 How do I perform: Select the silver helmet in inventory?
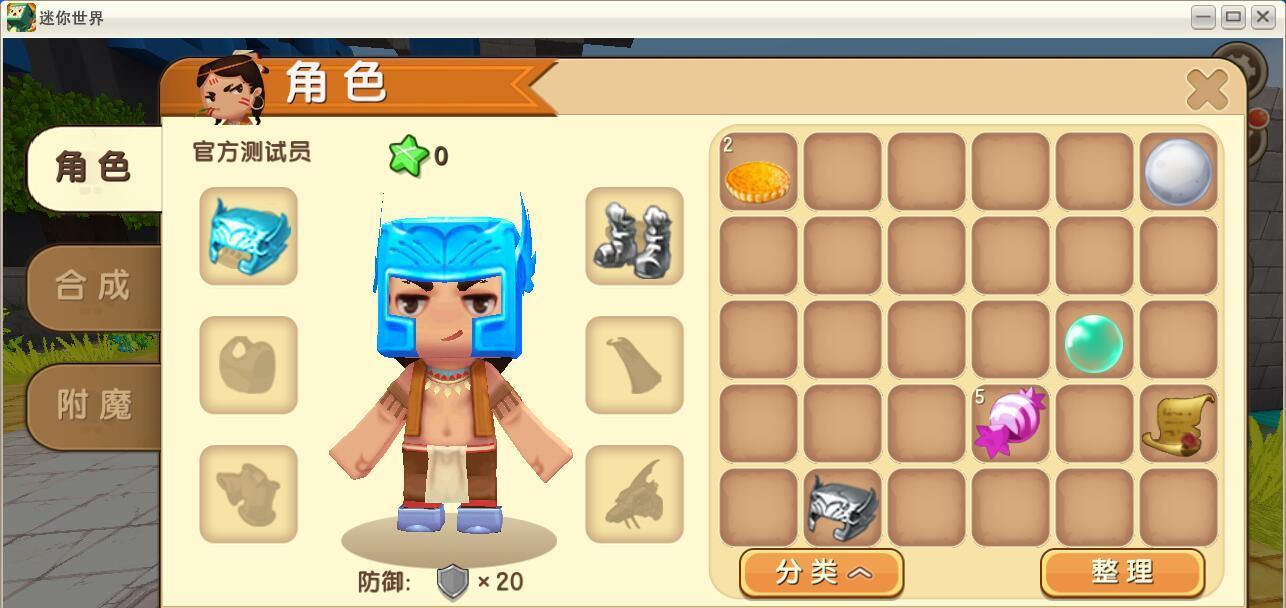[x=842, y=508]
